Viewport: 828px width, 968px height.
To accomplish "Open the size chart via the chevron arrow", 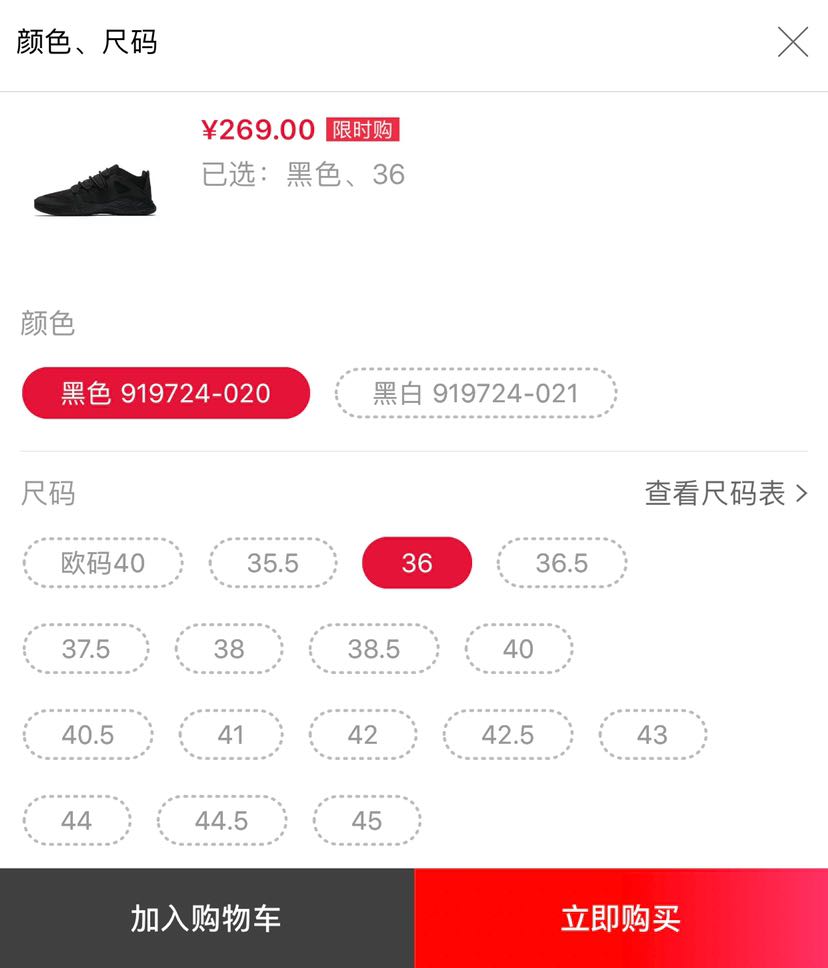I will point(801,494).
